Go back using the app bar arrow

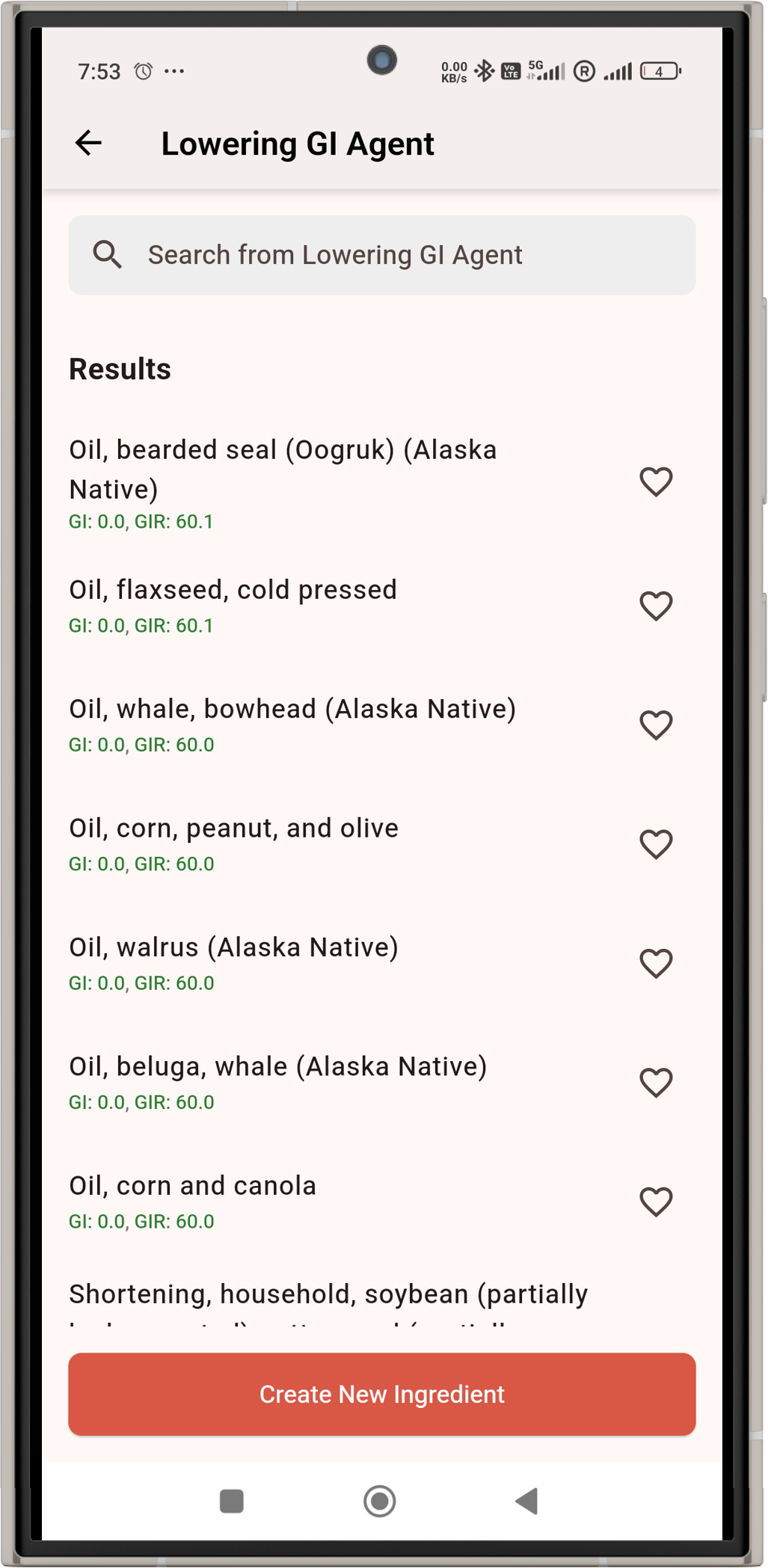click(x=88, y=143)
